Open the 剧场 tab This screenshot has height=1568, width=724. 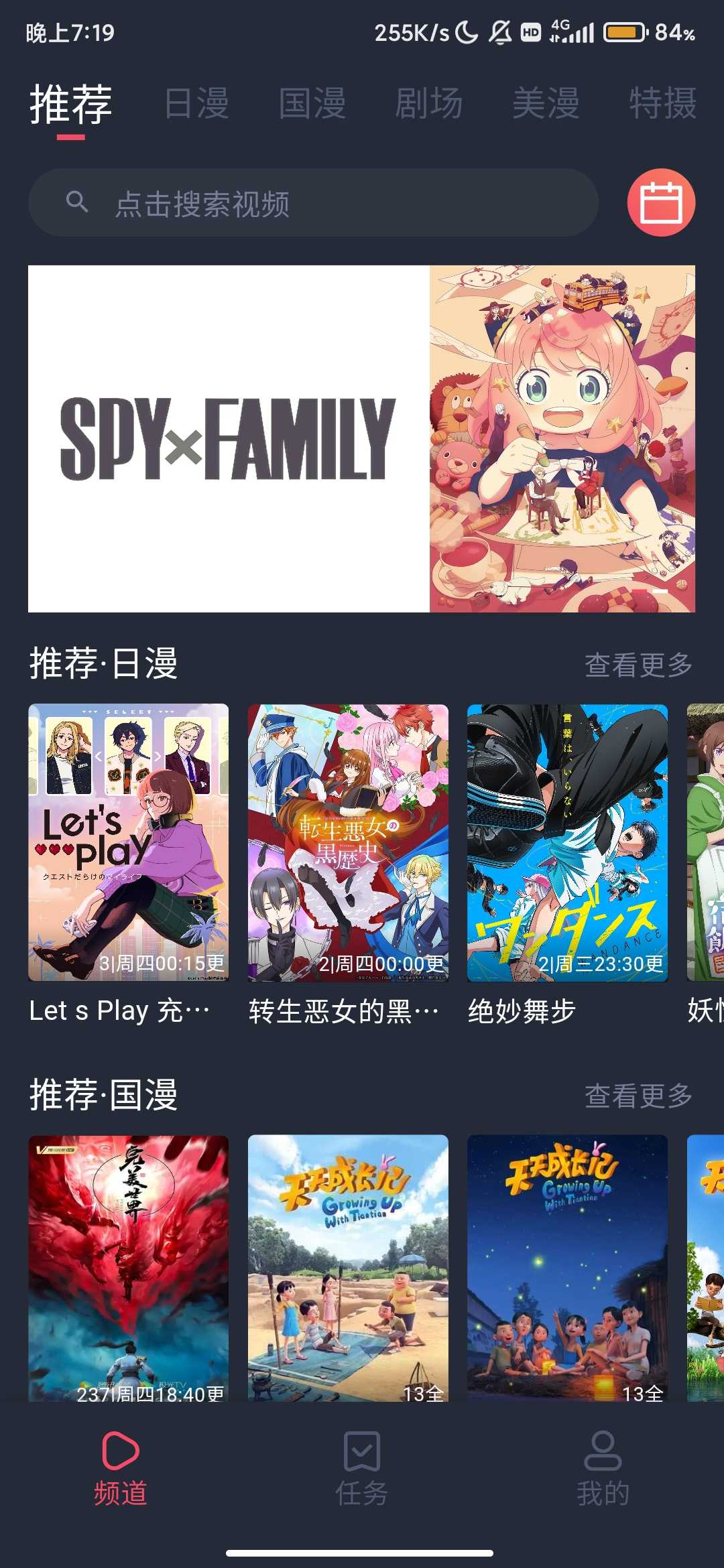tap(429, 104)
